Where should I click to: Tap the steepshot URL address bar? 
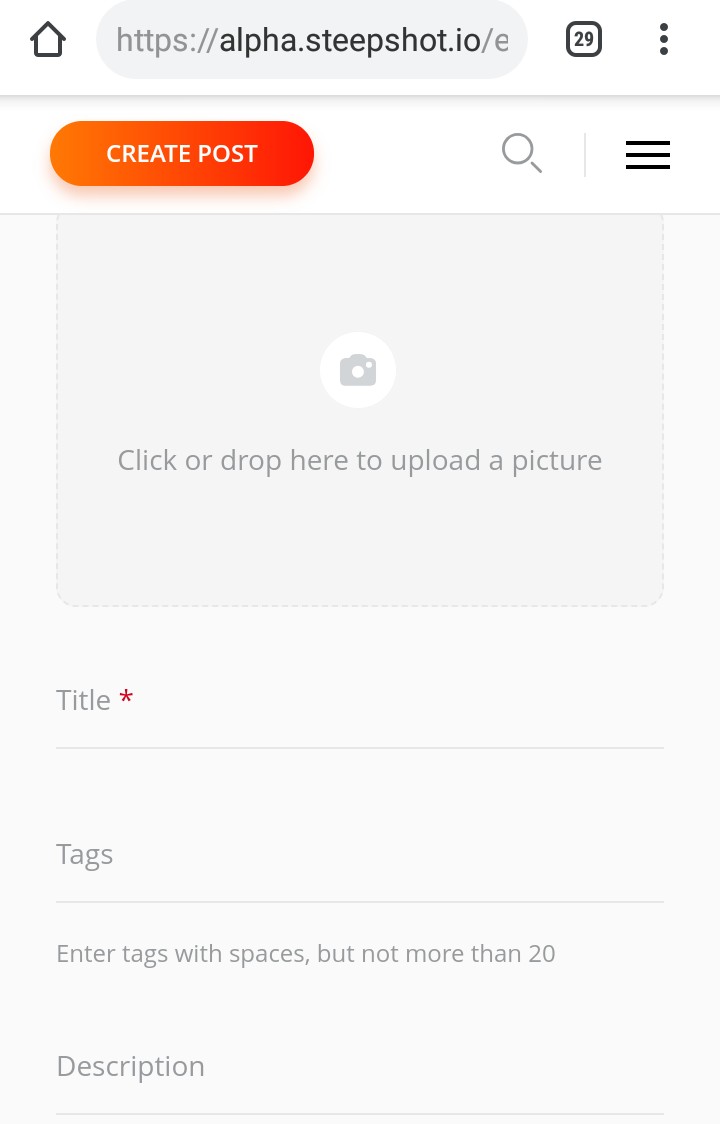pyautogui.click(x=311, y=40)
